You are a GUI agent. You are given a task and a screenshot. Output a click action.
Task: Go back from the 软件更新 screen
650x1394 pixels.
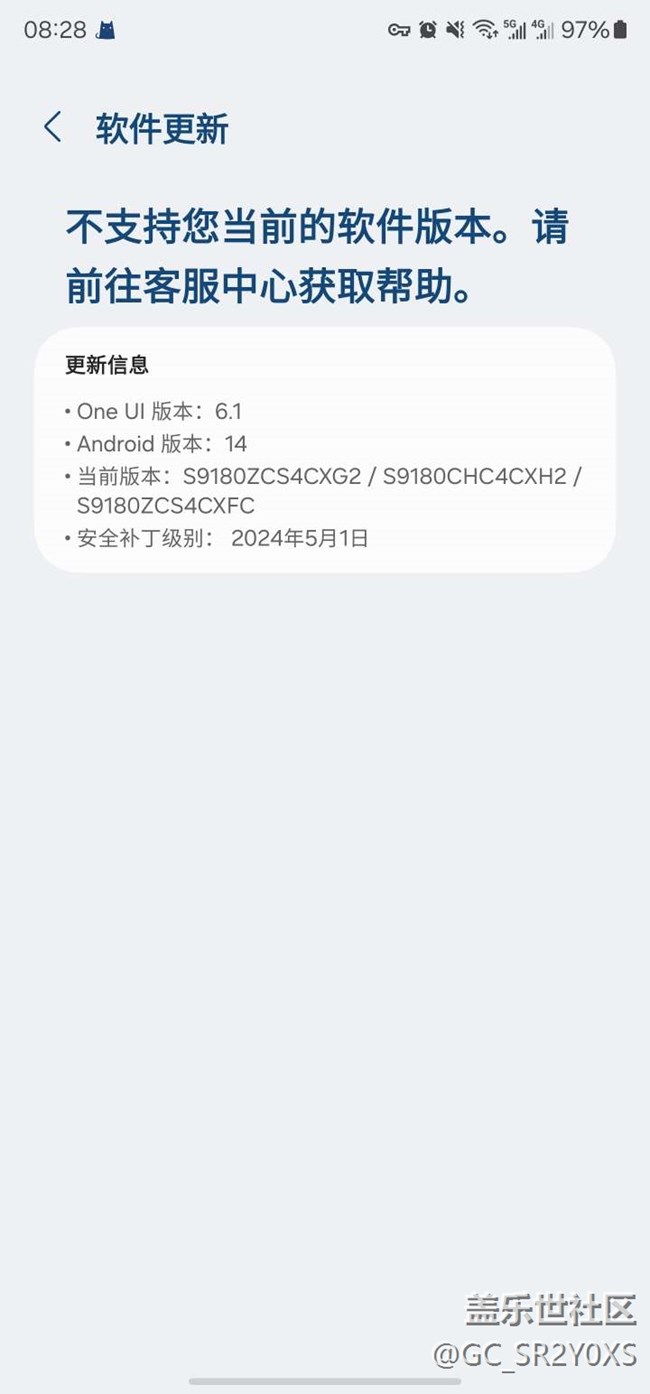pyautogui.click(x=53, y=128)
